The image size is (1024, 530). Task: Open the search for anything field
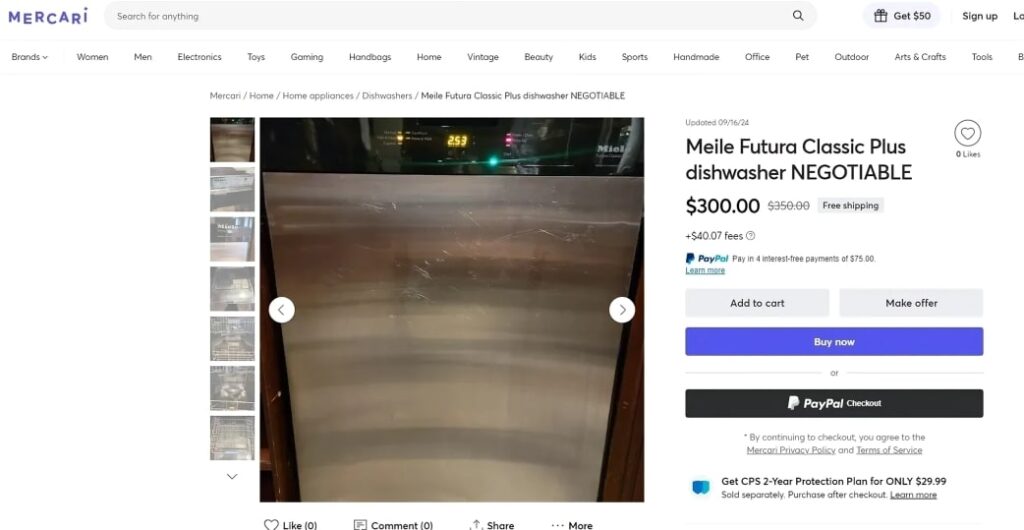tap(450, 16)
